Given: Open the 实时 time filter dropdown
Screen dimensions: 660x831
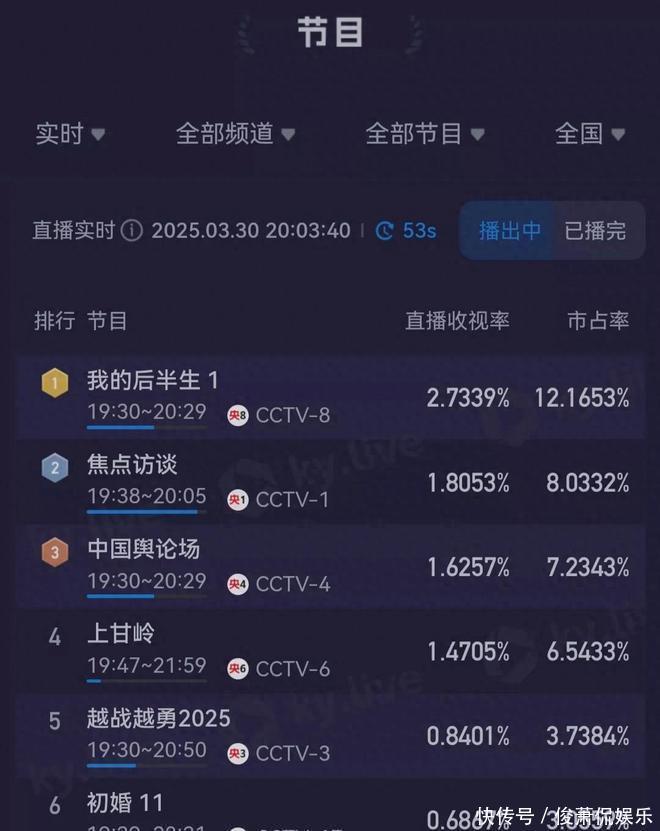Looking at the screenshot, I should point(70,134).
